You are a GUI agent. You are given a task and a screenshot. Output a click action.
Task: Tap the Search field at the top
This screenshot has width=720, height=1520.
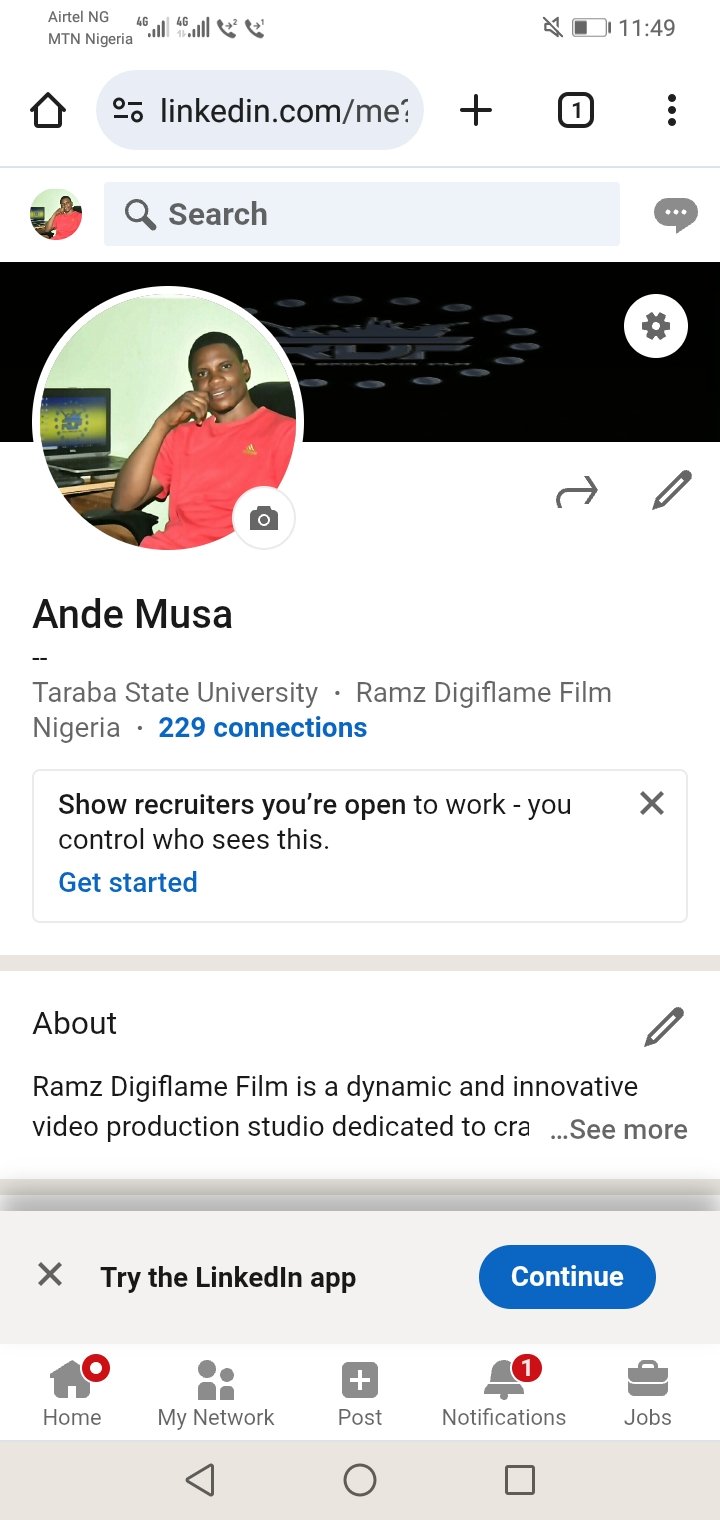coord(360,213)
